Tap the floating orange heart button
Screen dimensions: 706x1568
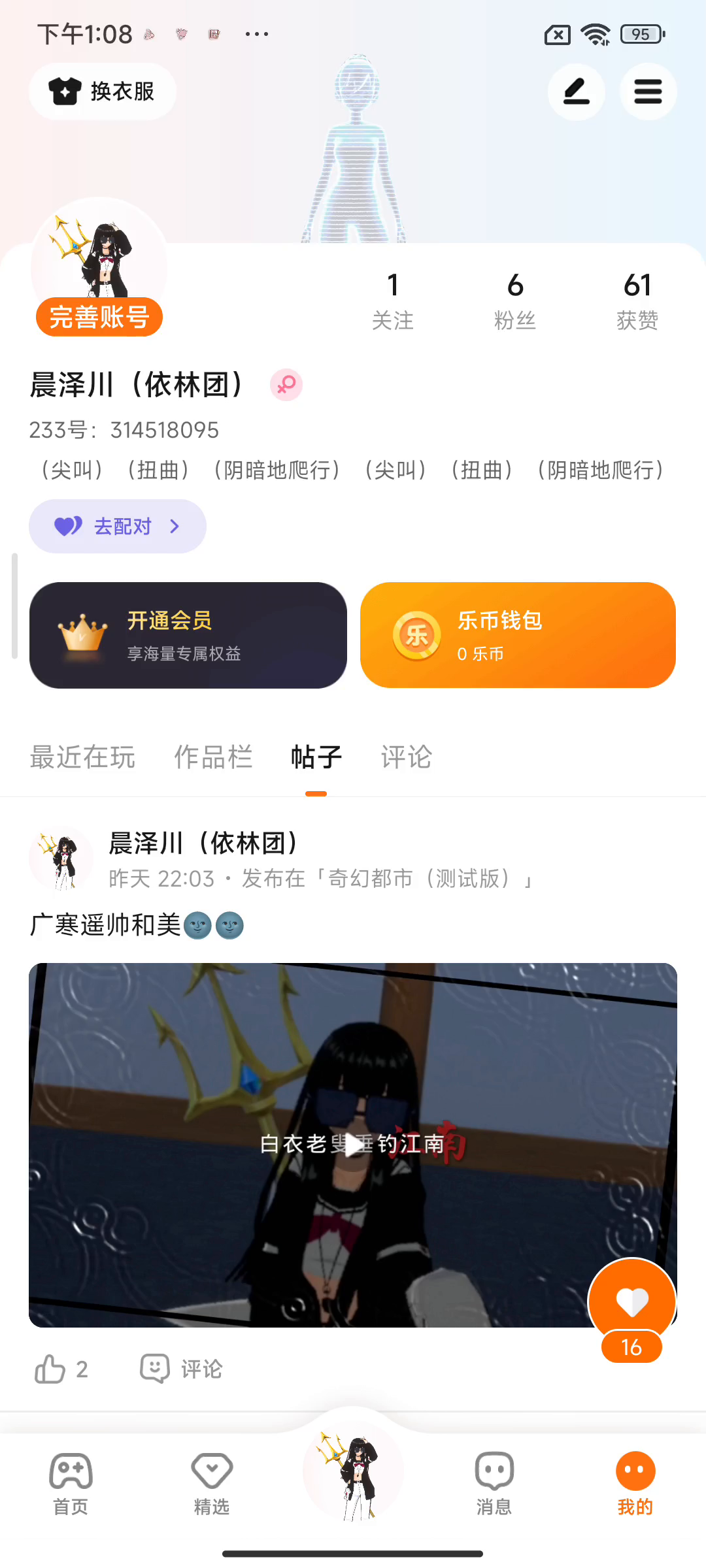[x=631, y=1301]
